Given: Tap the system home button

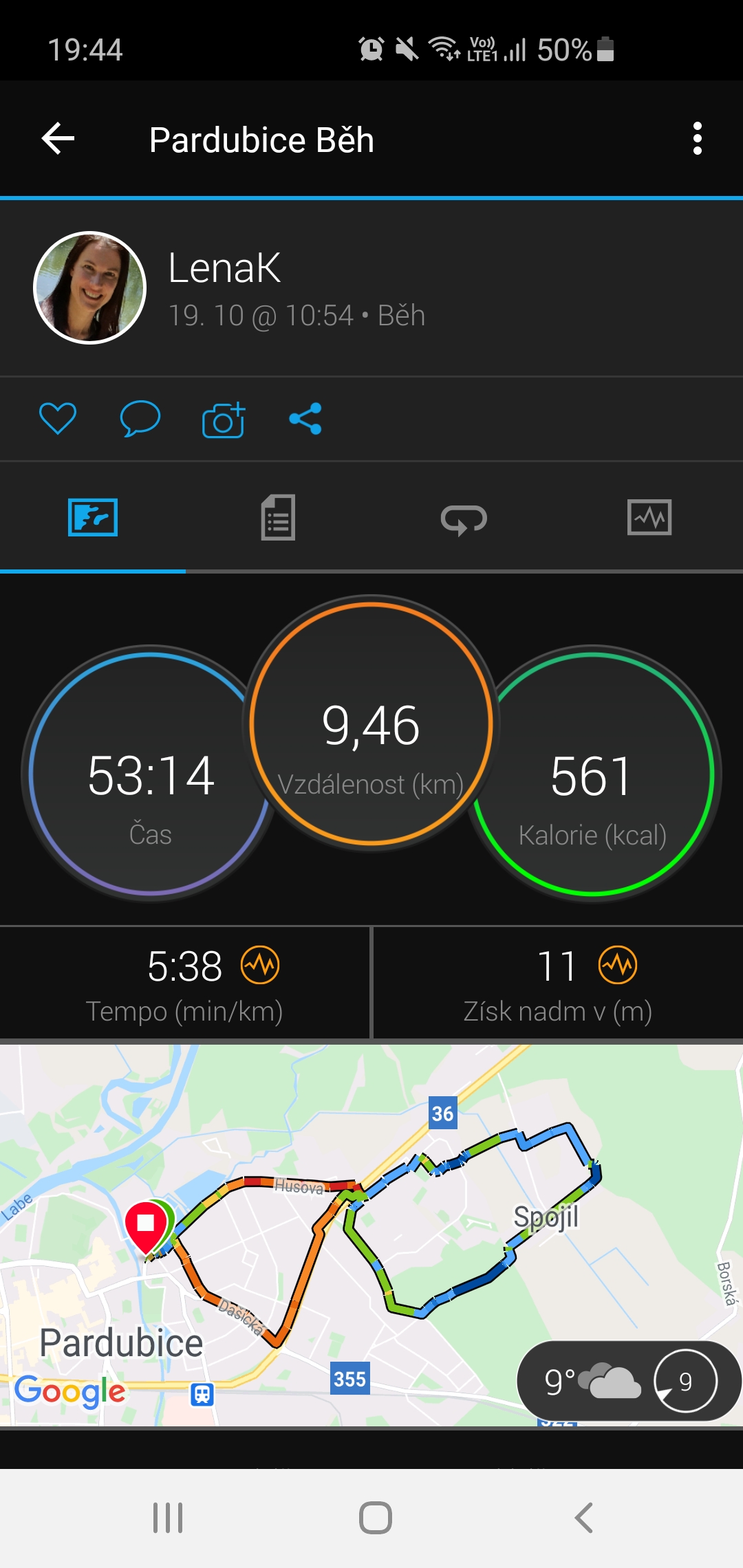Looking at the screenshot, I should coord(376,1518).
